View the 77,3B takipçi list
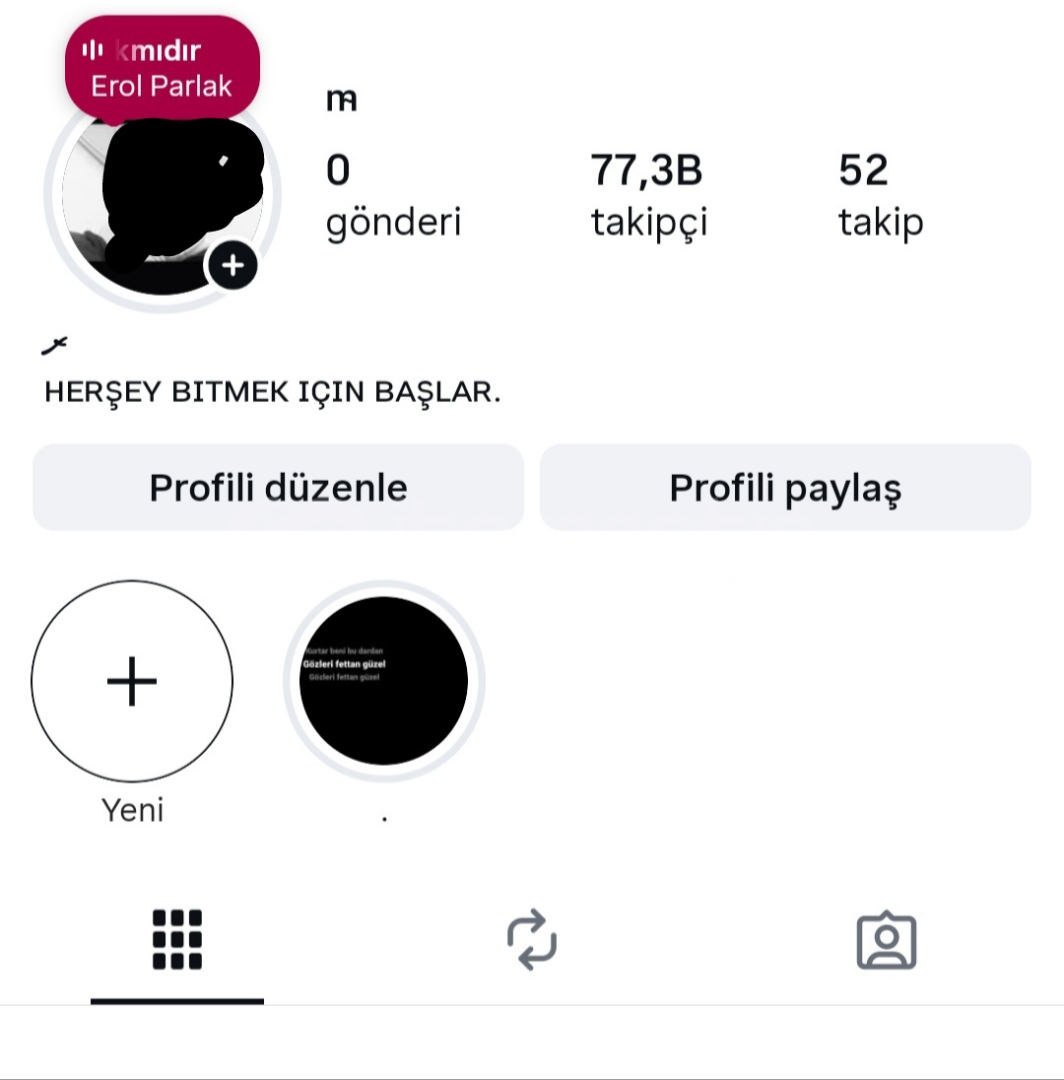This screenshot has width=1064, height=1080. pyautogui.click(x=648, y=195)
